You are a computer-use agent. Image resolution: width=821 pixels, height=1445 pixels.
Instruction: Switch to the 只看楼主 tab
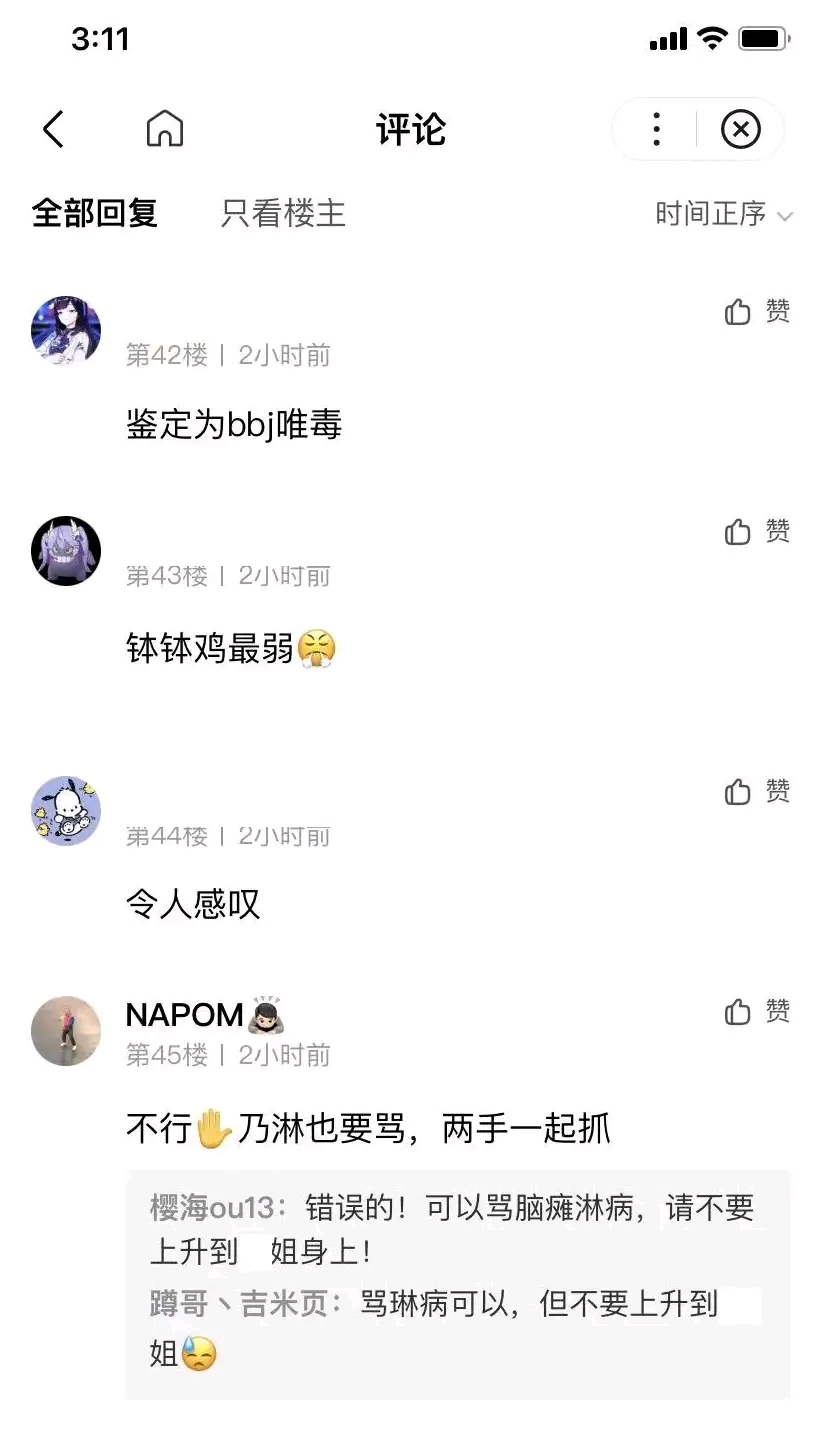(x=283, y=213)
